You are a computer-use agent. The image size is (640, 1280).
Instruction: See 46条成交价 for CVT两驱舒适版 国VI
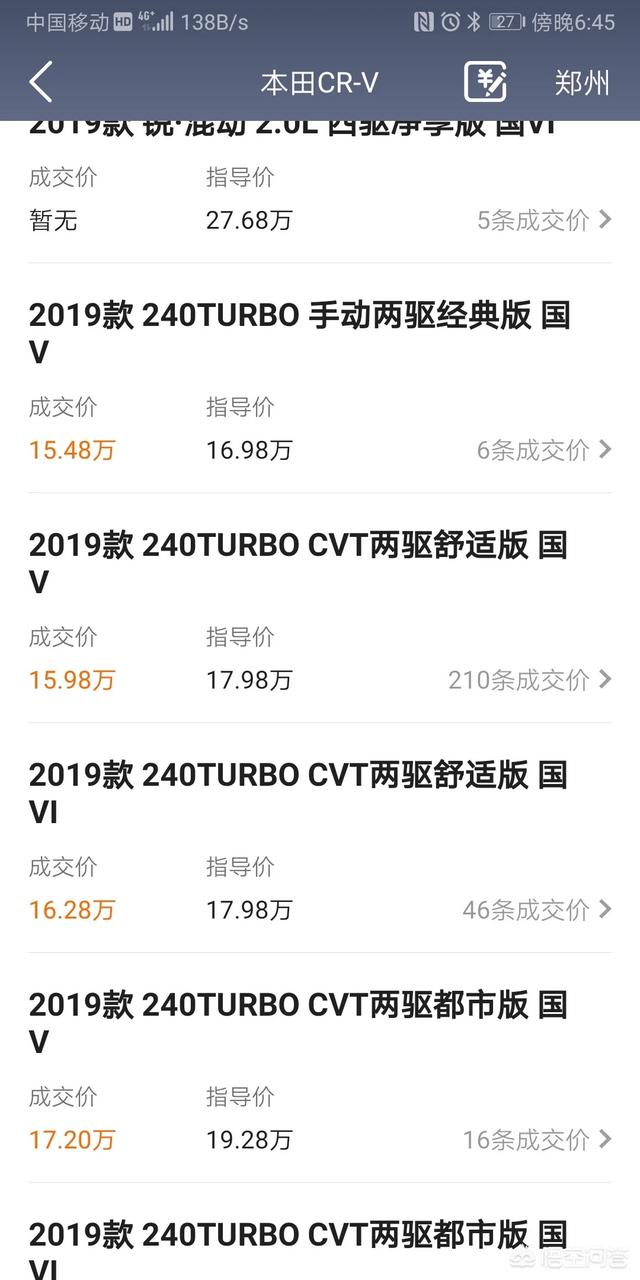536,910
